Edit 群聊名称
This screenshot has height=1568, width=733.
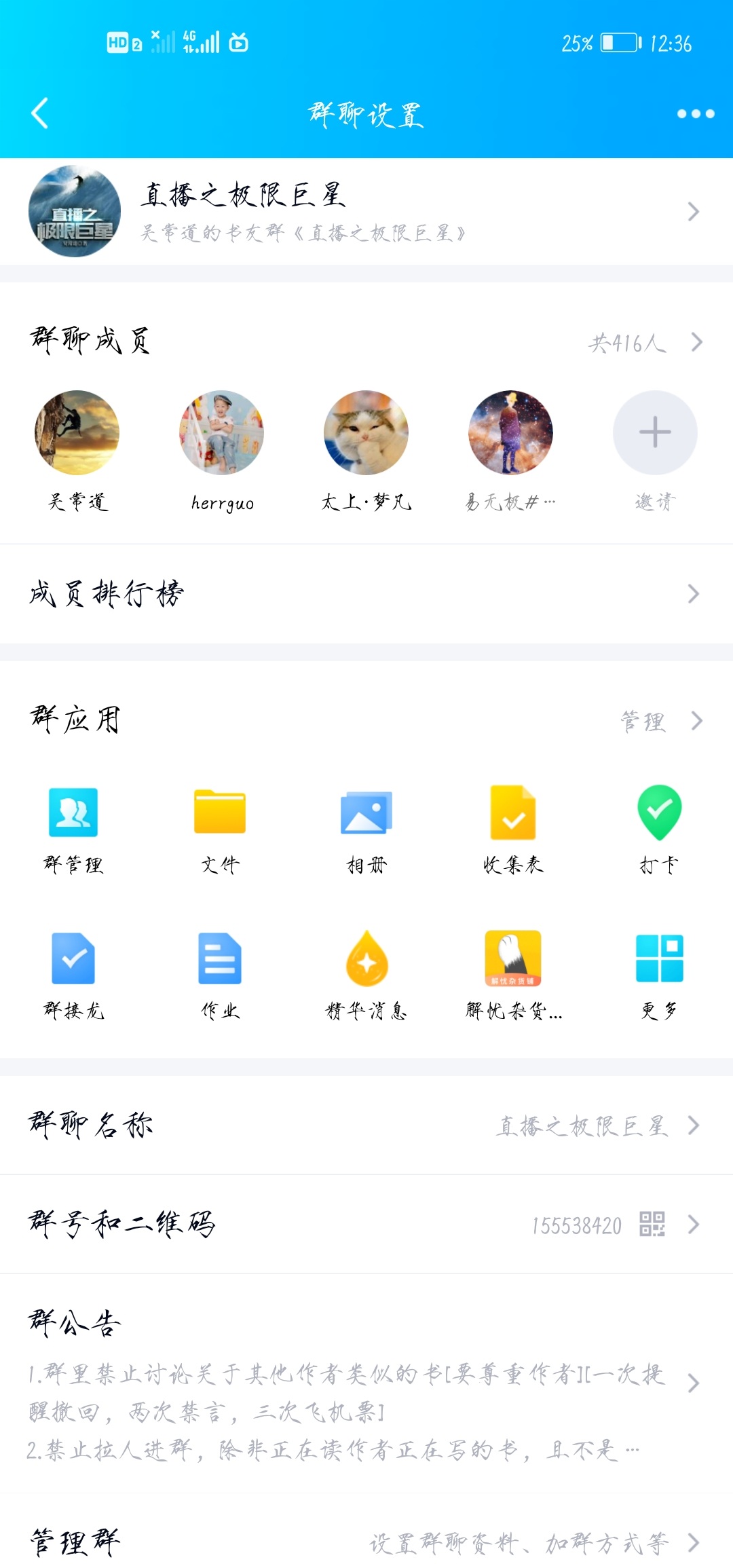click(366, 1125)
